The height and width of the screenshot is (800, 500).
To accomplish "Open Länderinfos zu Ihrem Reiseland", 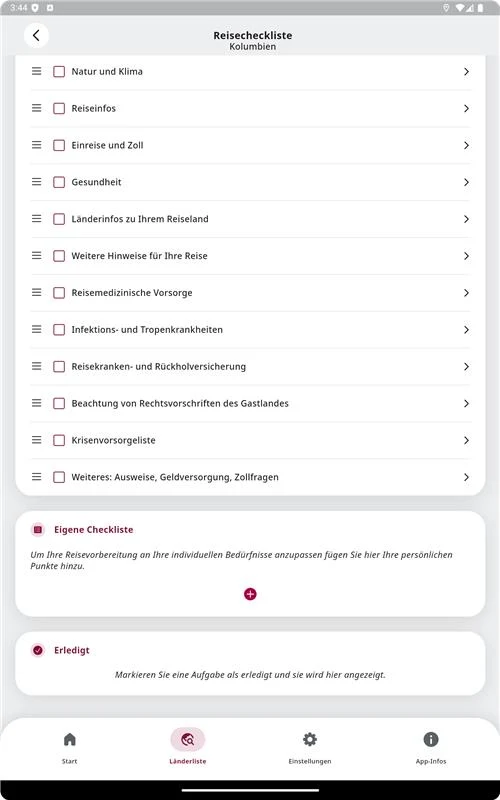I will (x=250, y=219).
